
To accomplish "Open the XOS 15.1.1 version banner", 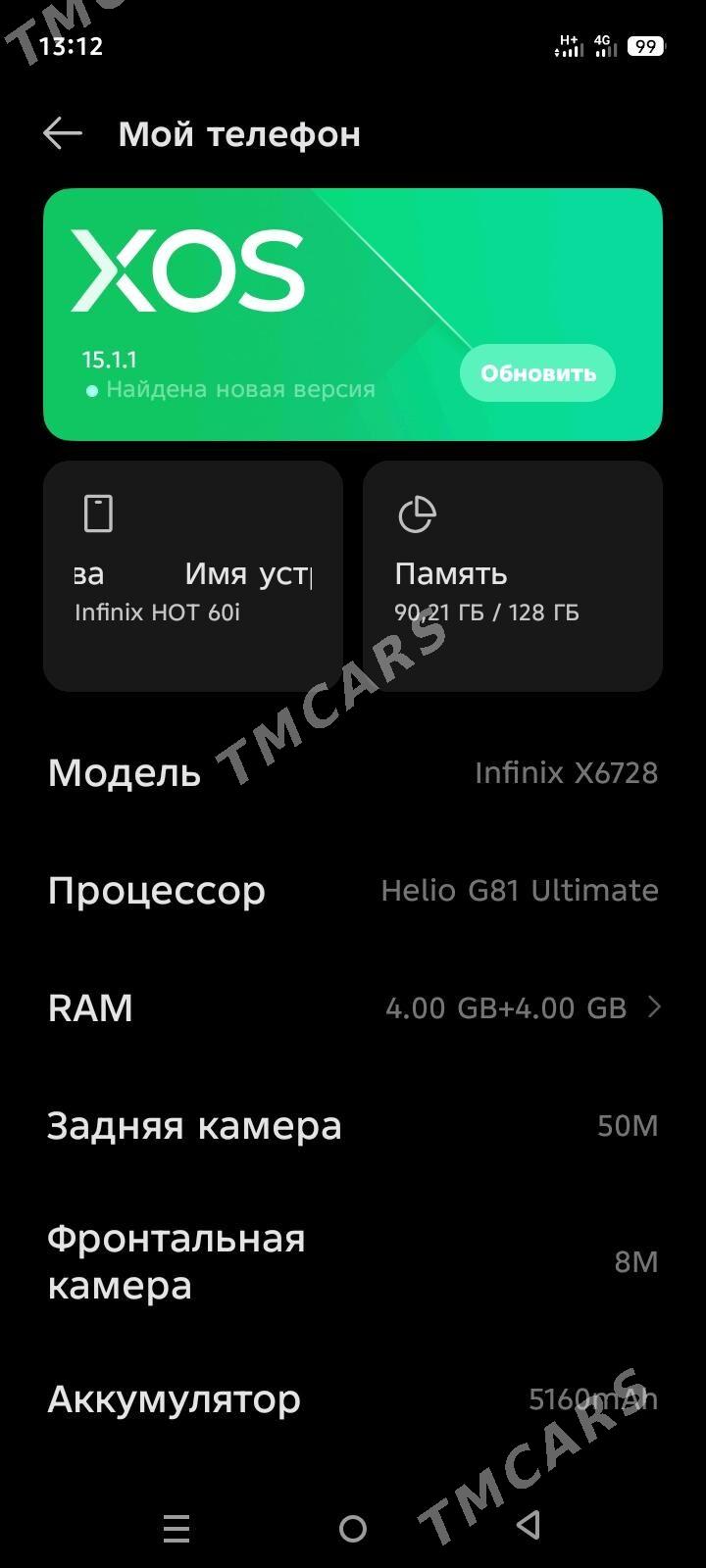I will [353, 315].
